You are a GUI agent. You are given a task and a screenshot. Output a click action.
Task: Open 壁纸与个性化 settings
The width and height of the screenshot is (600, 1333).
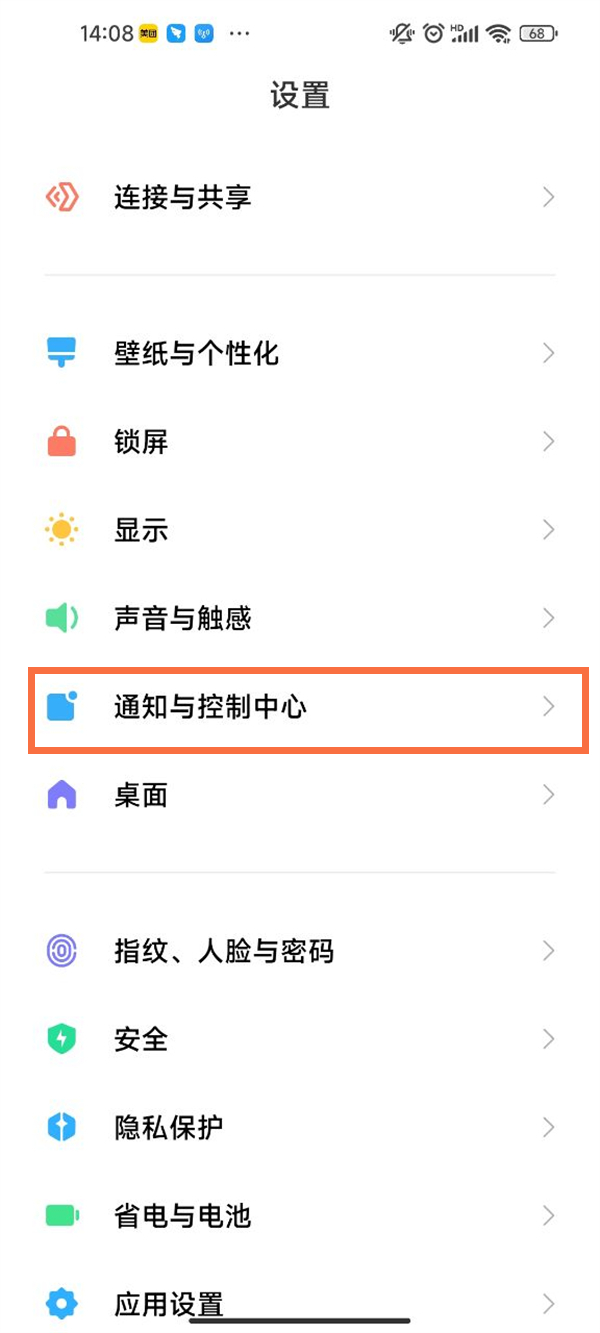click(x=300, y=353)
